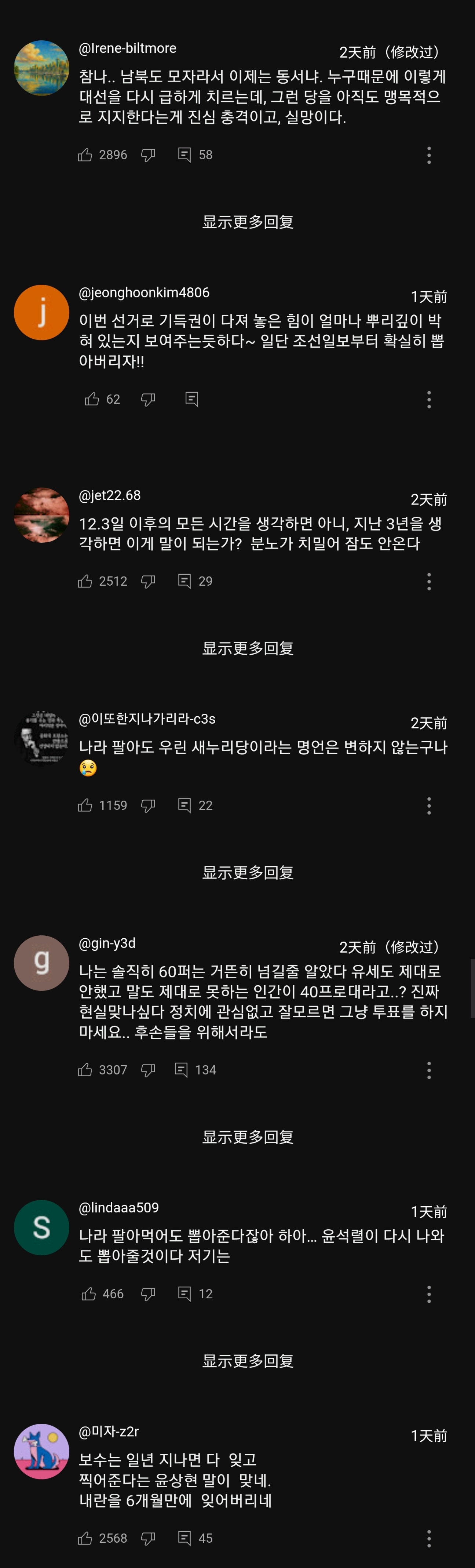The width and height of the screenshot is (475, 1568).
Task: Open the 134 replies on @gin-y3d's comment
Action: (x=181, y=1069)
